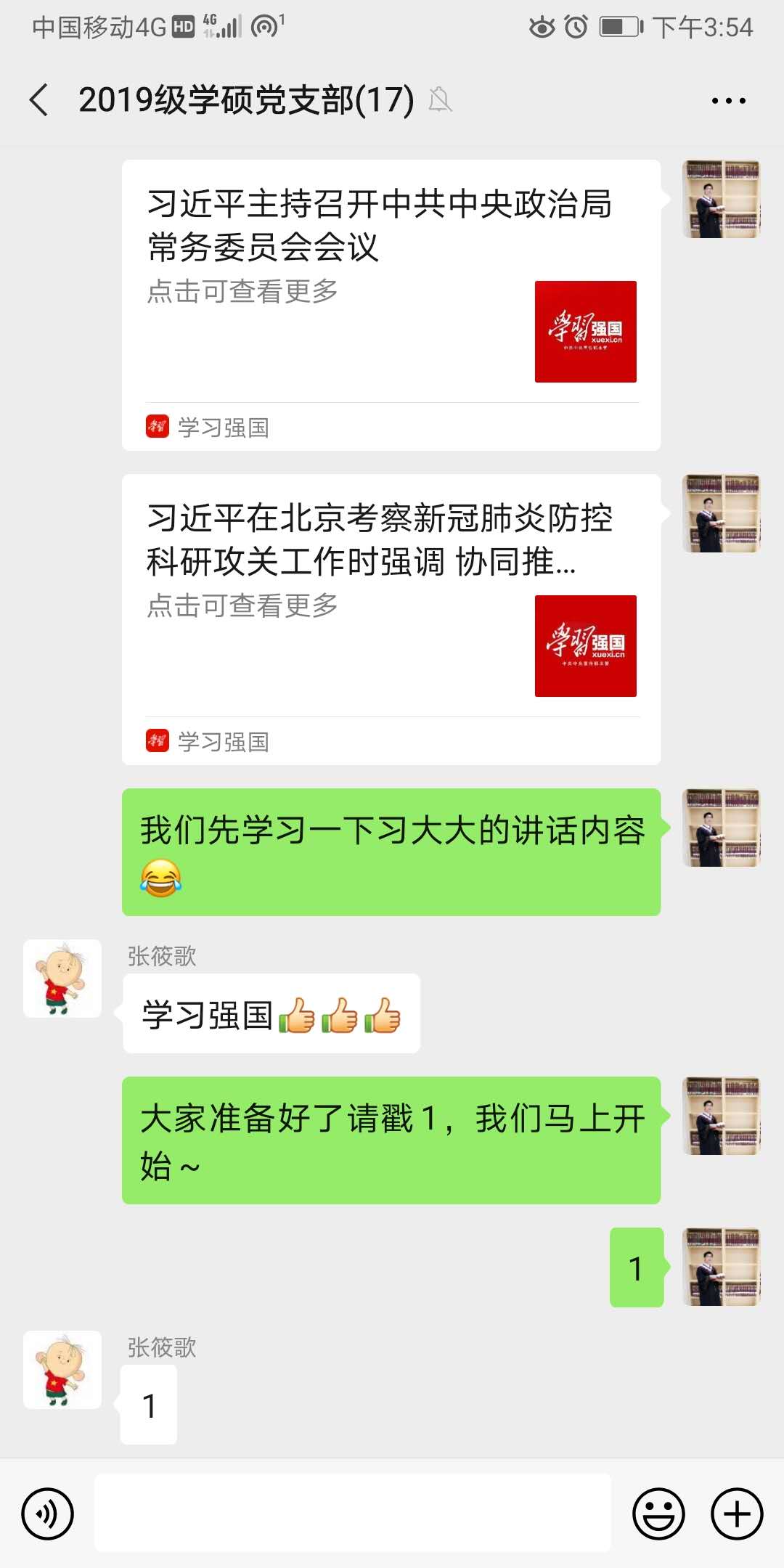View 张筱歌's profile from 学习强国 message avatar
Screen dimensions: 784x1568
click(62, 978)
